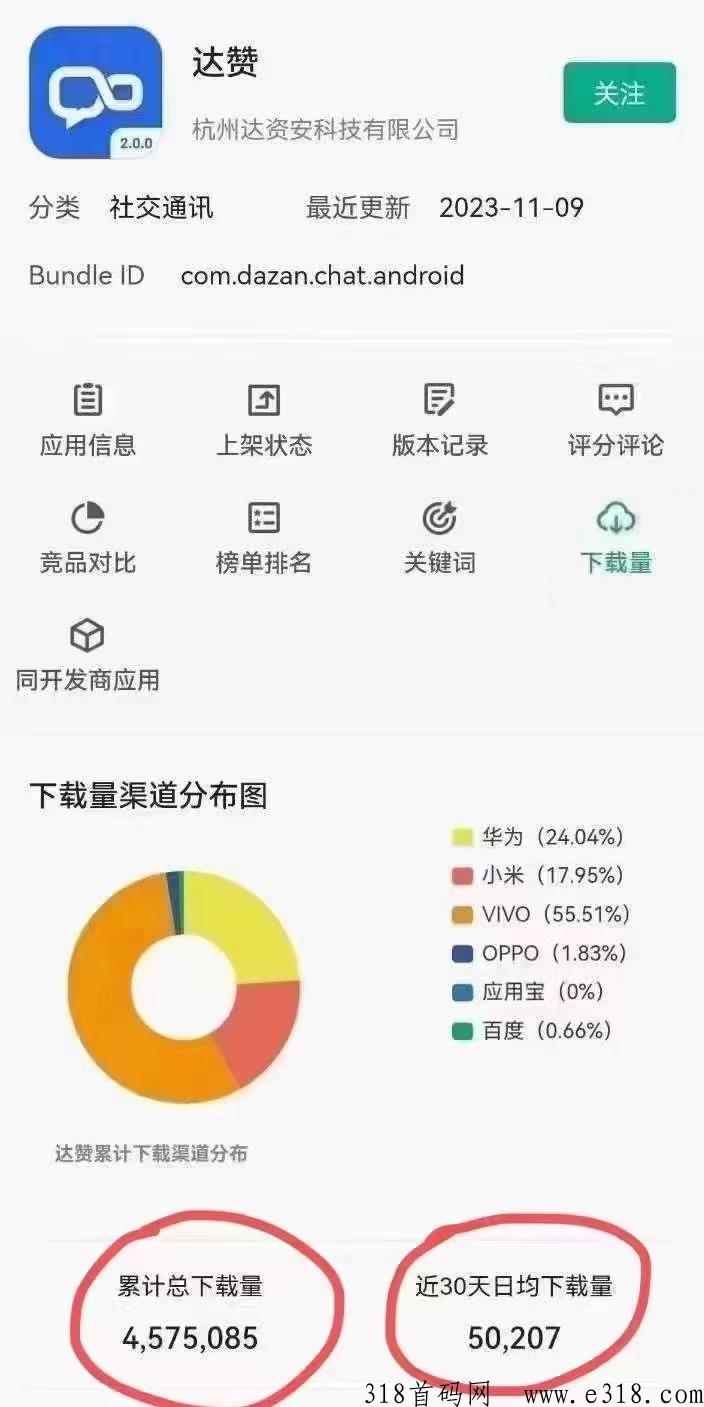Open 应用信息 section

click(88, 420)
